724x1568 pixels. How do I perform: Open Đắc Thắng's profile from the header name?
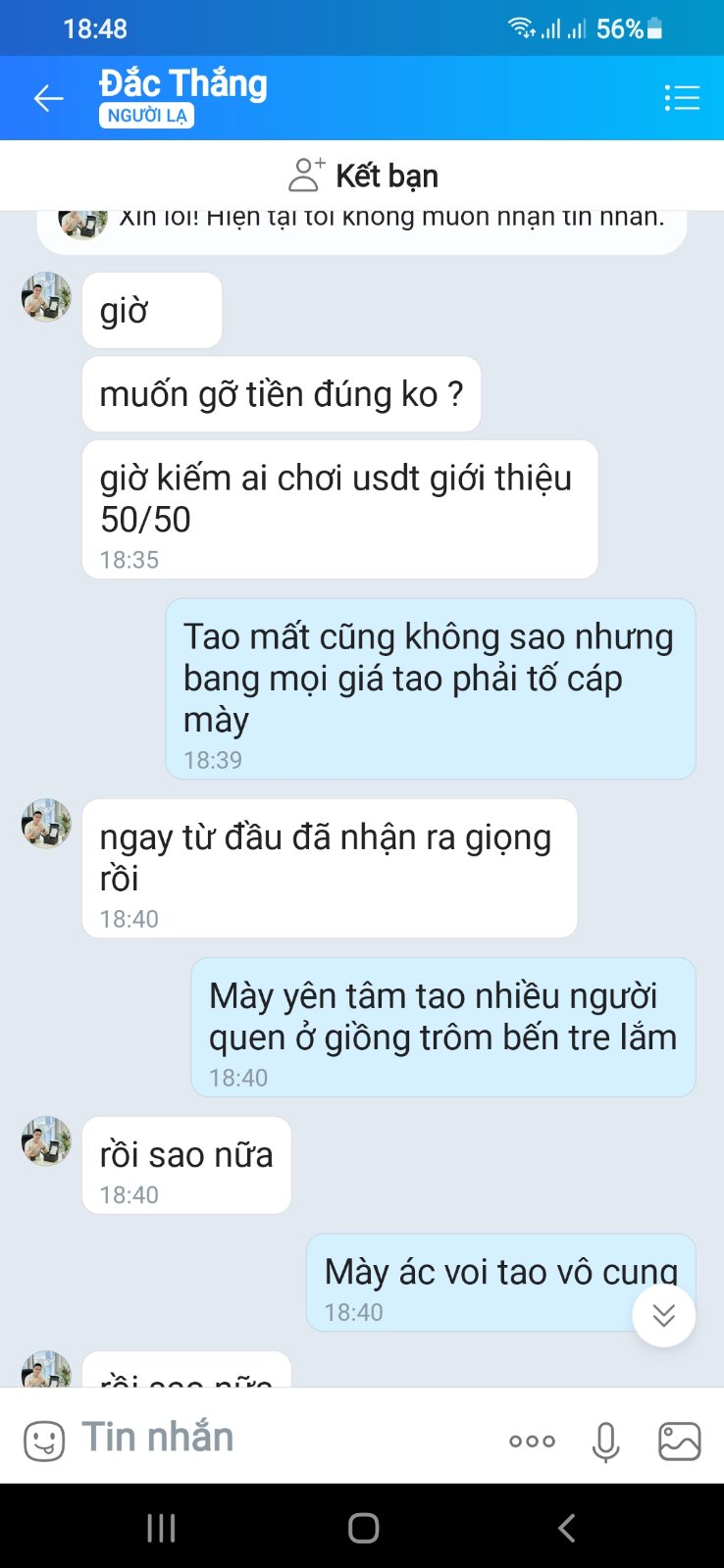[183, 84]
